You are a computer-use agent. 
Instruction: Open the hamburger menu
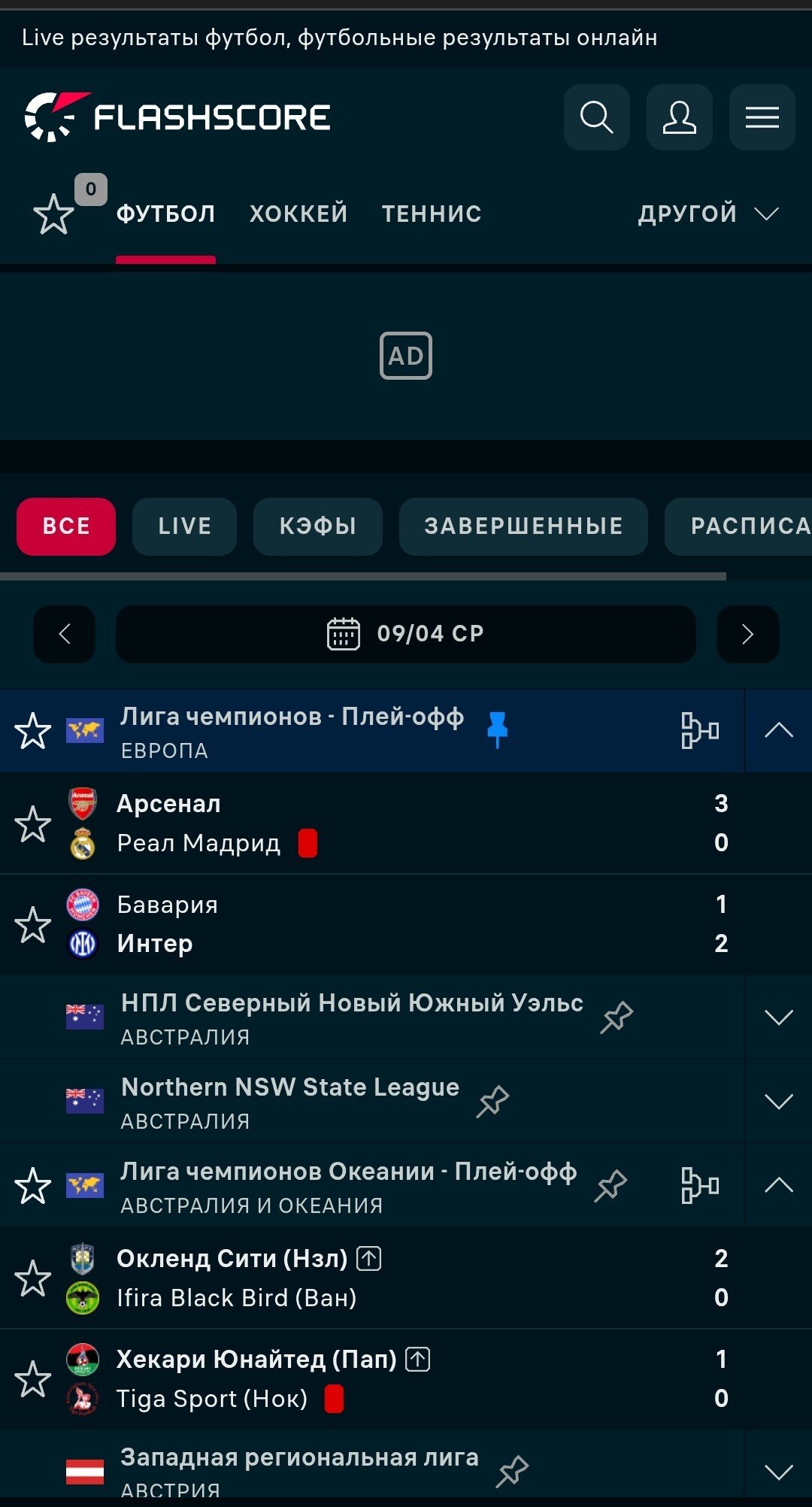coord(762,117)
